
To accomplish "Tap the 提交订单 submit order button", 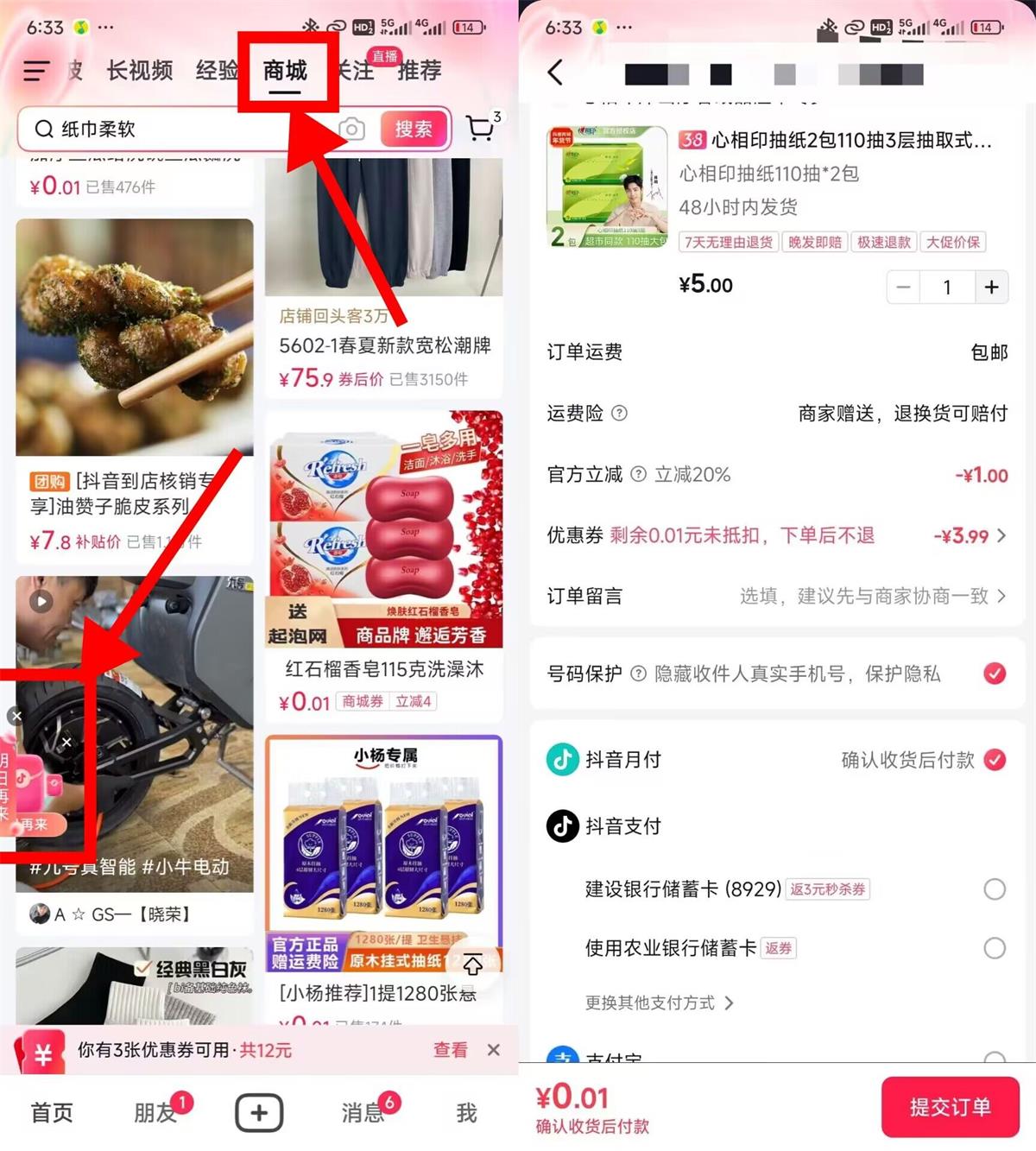I will [950, 1106].
